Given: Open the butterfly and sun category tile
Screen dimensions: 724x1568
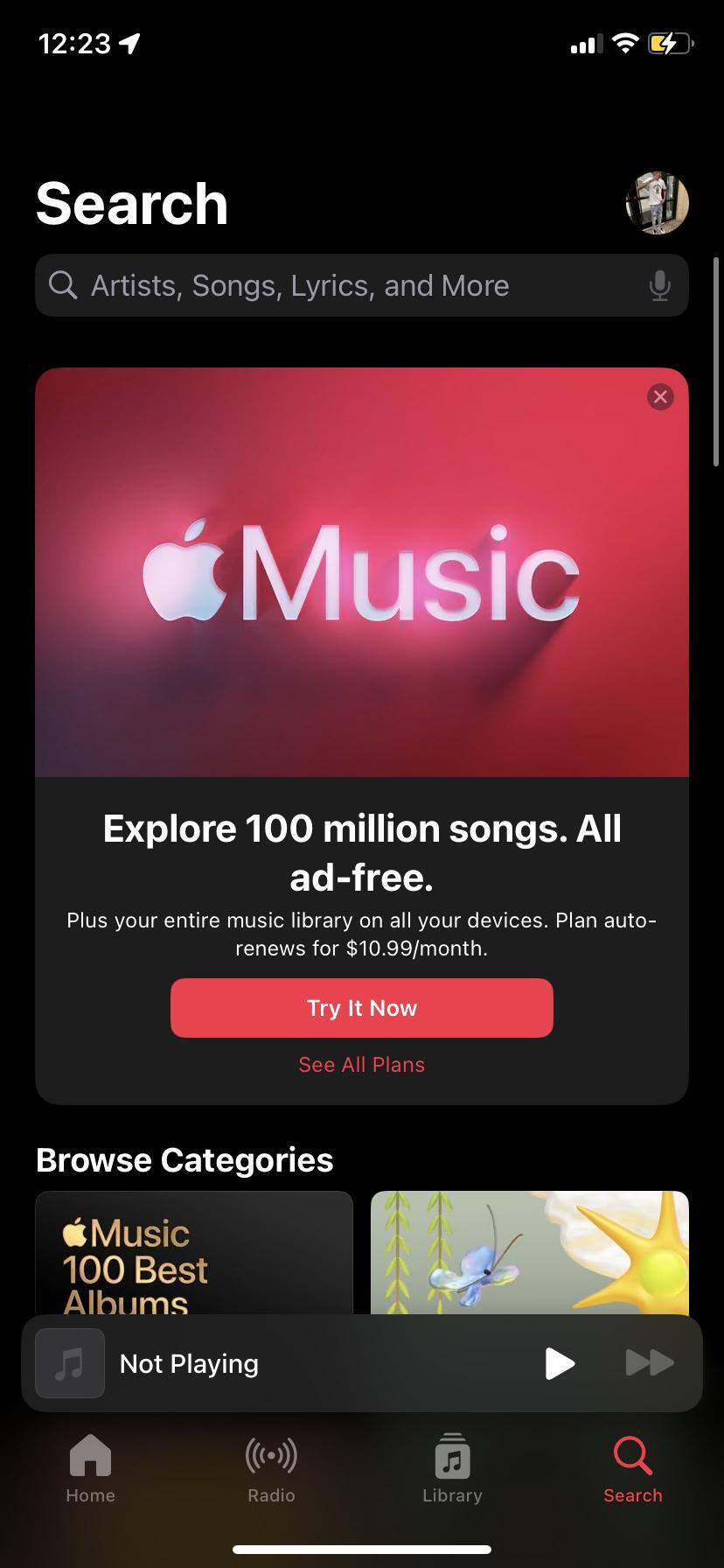Looking at the screenshot, I should 529,1253.
